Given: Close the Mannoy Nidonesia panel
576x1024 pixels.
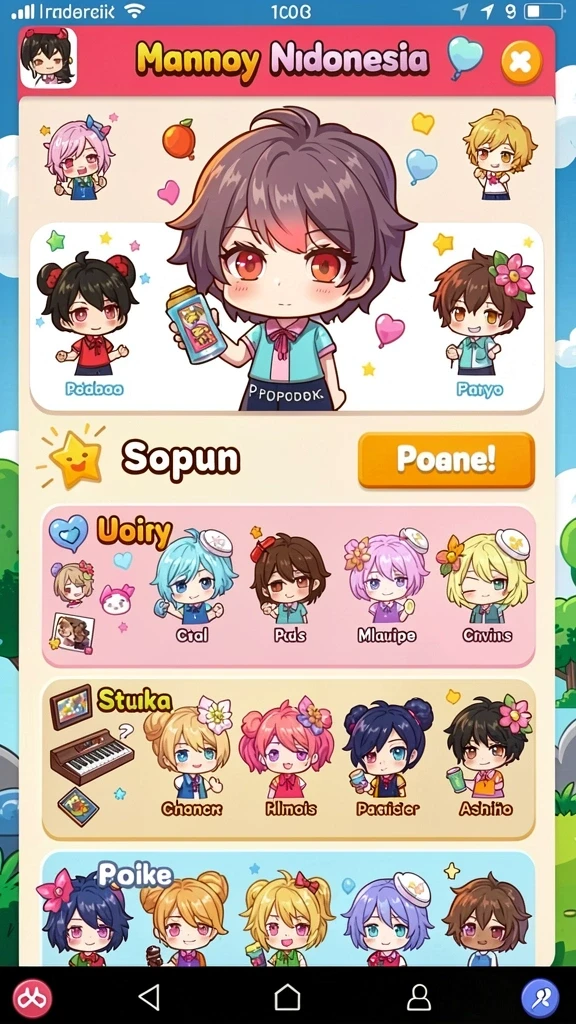Looking at the screenshot, I should (521, 62).
